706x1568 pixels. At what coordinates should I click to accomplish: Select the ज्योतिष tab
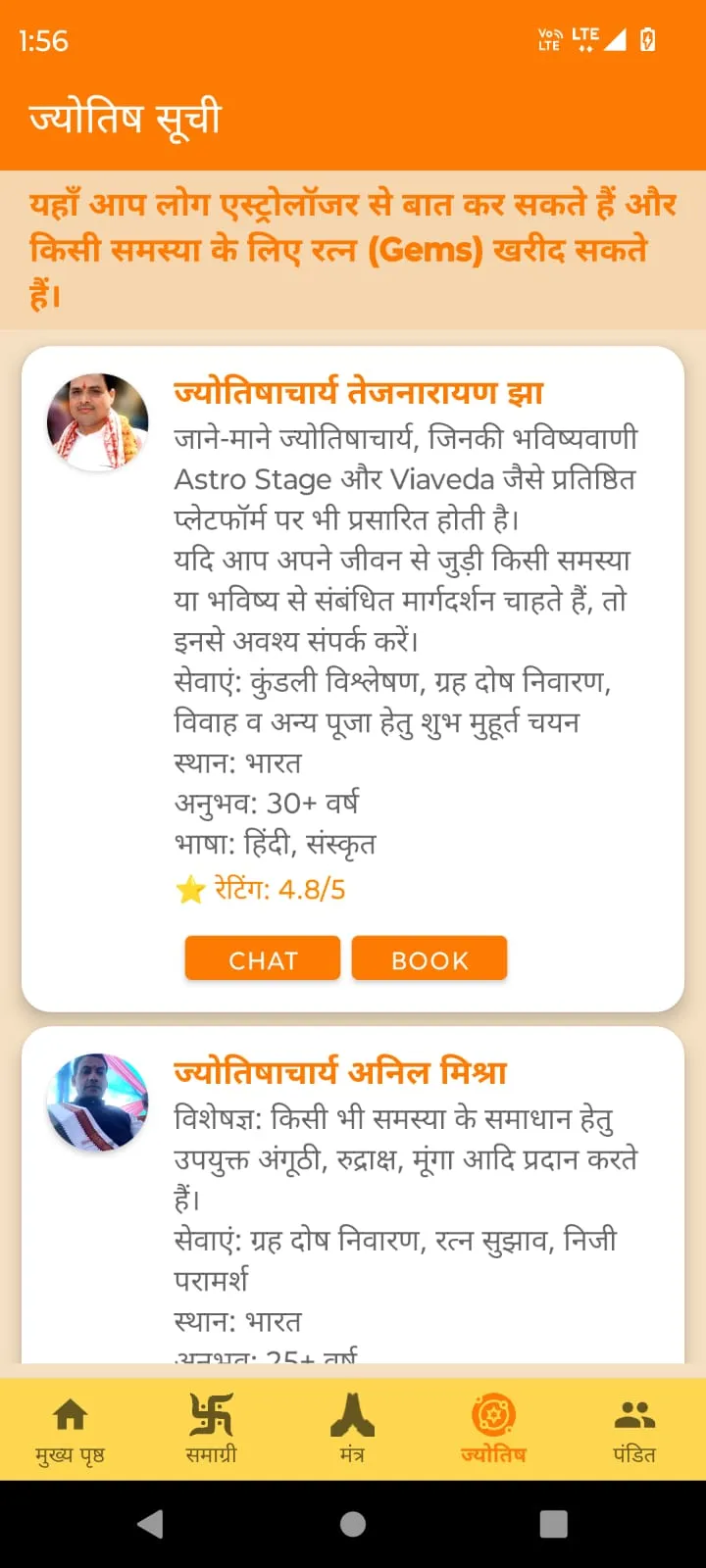(494, 1430)
